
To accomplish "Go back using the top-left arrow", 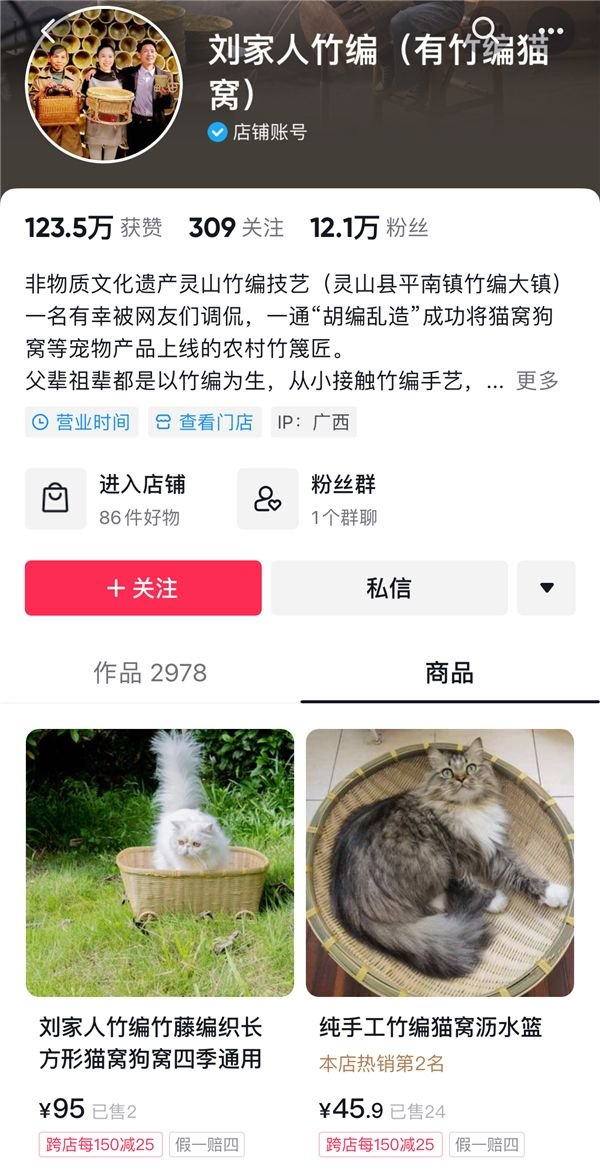I will click(x=48, y=31).
